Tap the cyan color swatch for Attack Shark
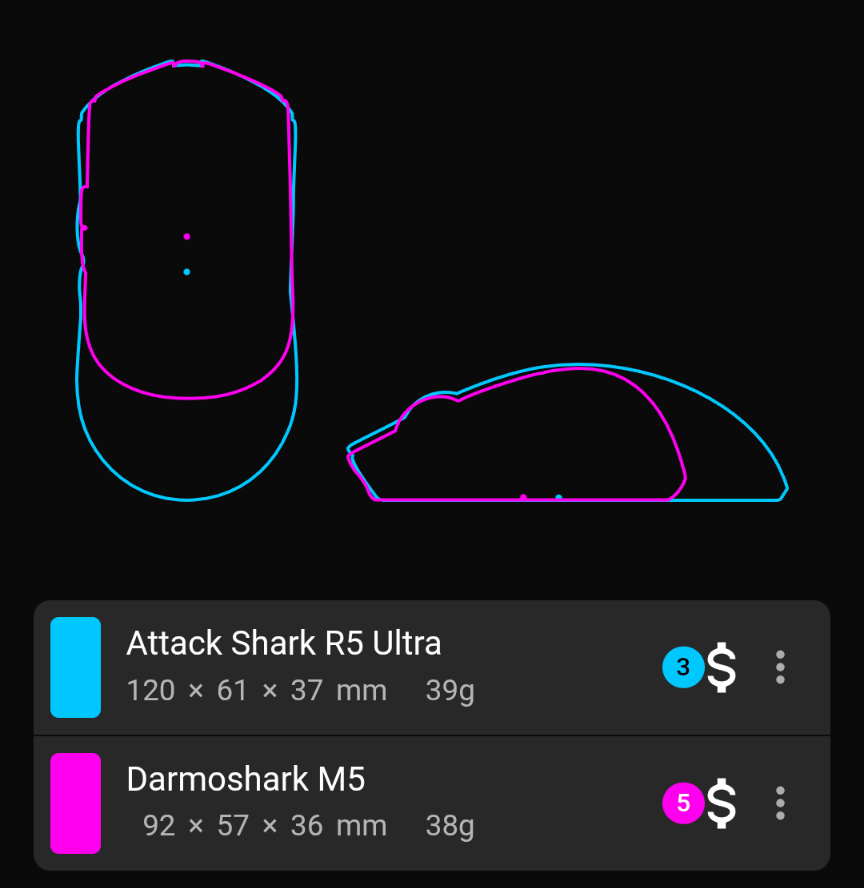 click(x=76, y=667)
